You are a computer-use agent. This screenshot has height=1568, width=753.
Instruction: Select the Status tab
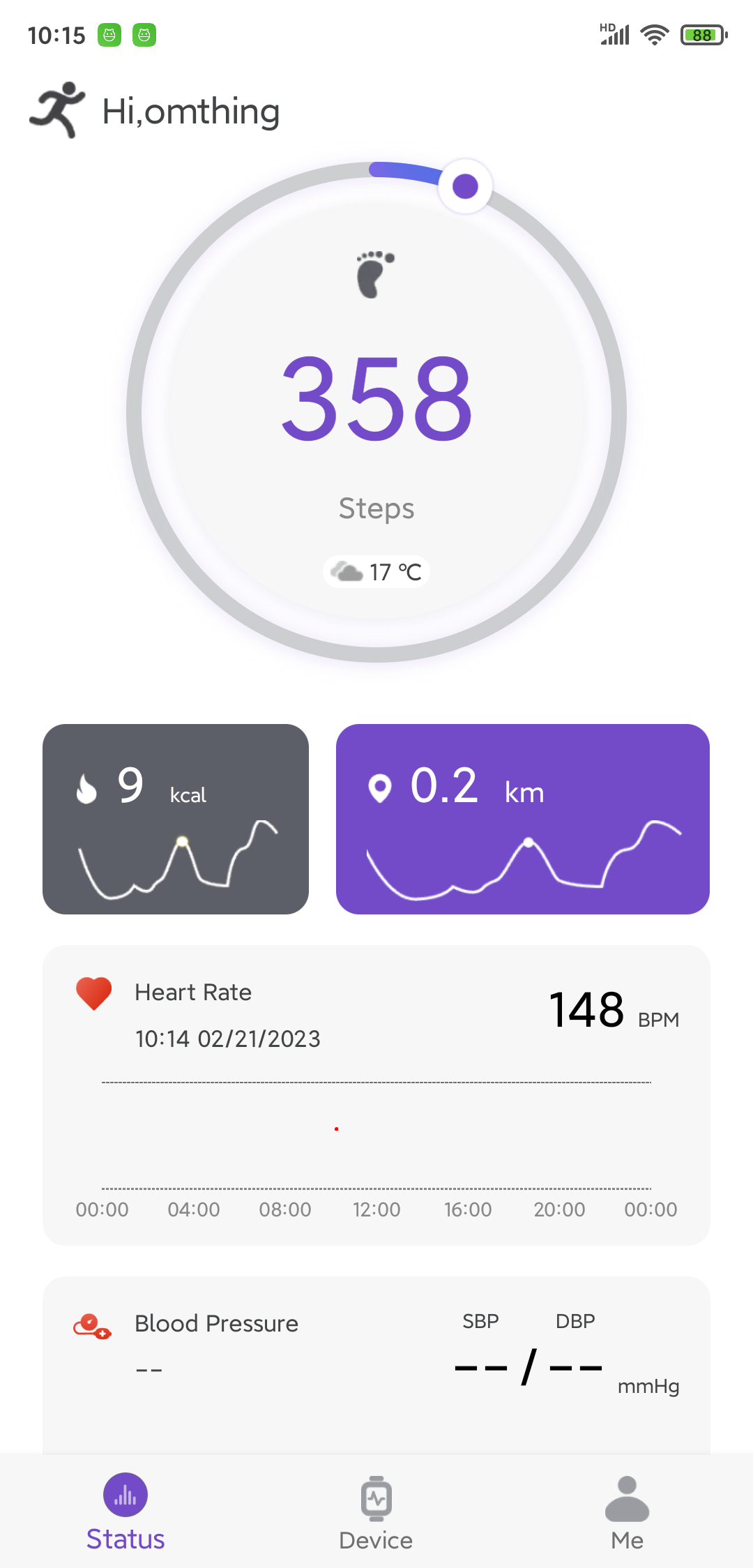(125, 1512)
